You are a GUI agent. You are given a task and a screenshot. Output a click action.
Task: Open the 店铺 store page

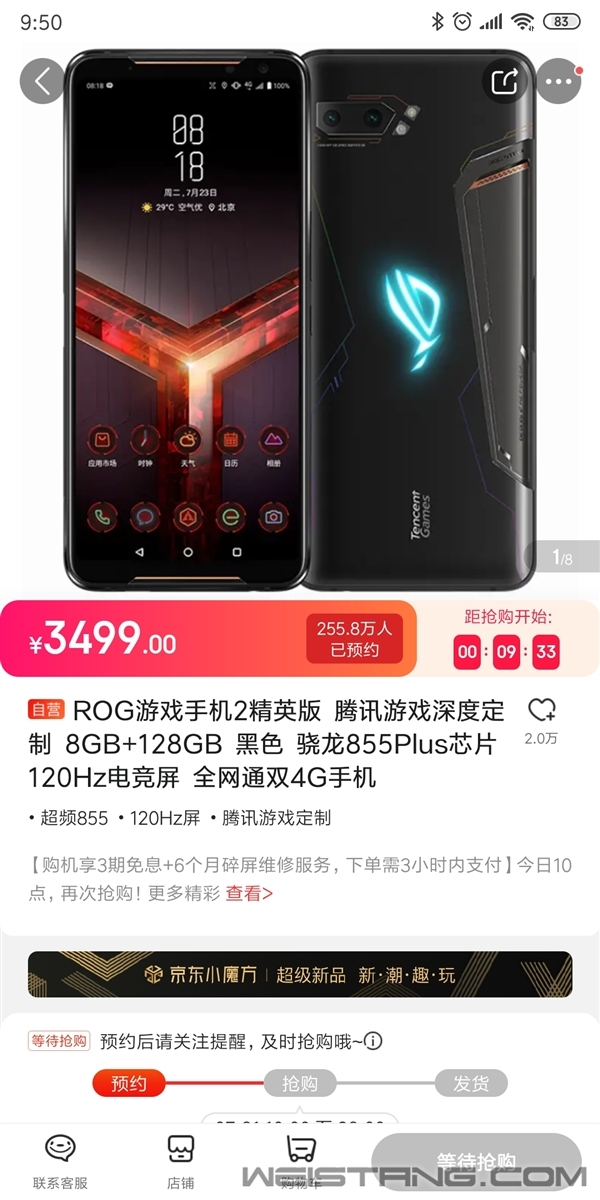[x=180, y=1160]
